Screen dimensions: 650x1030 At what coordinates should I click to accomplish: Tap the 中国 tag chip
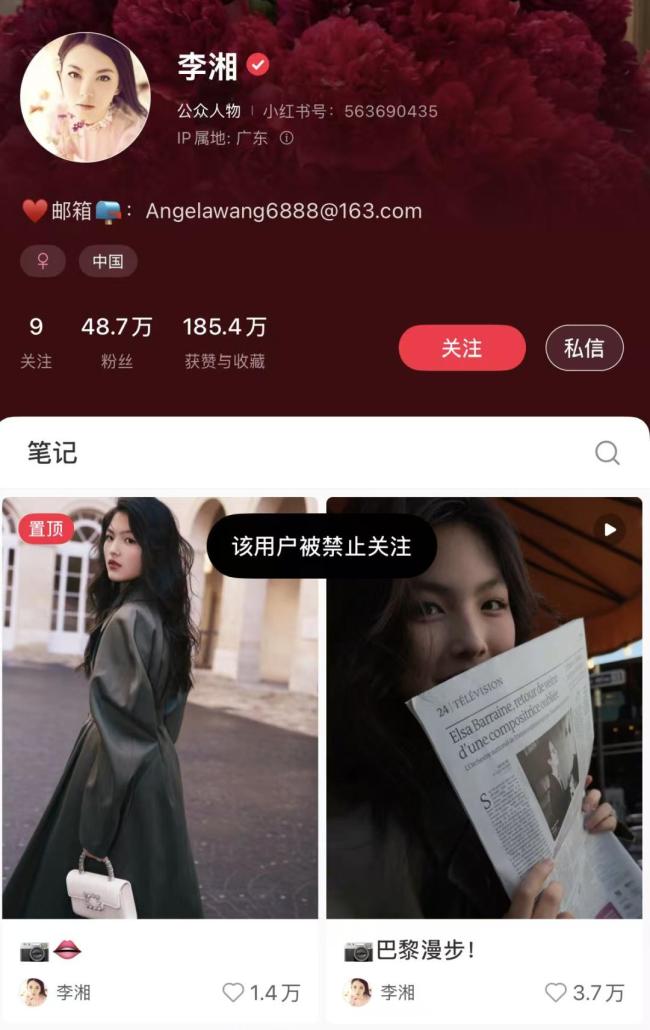click(x=108, y=261)
